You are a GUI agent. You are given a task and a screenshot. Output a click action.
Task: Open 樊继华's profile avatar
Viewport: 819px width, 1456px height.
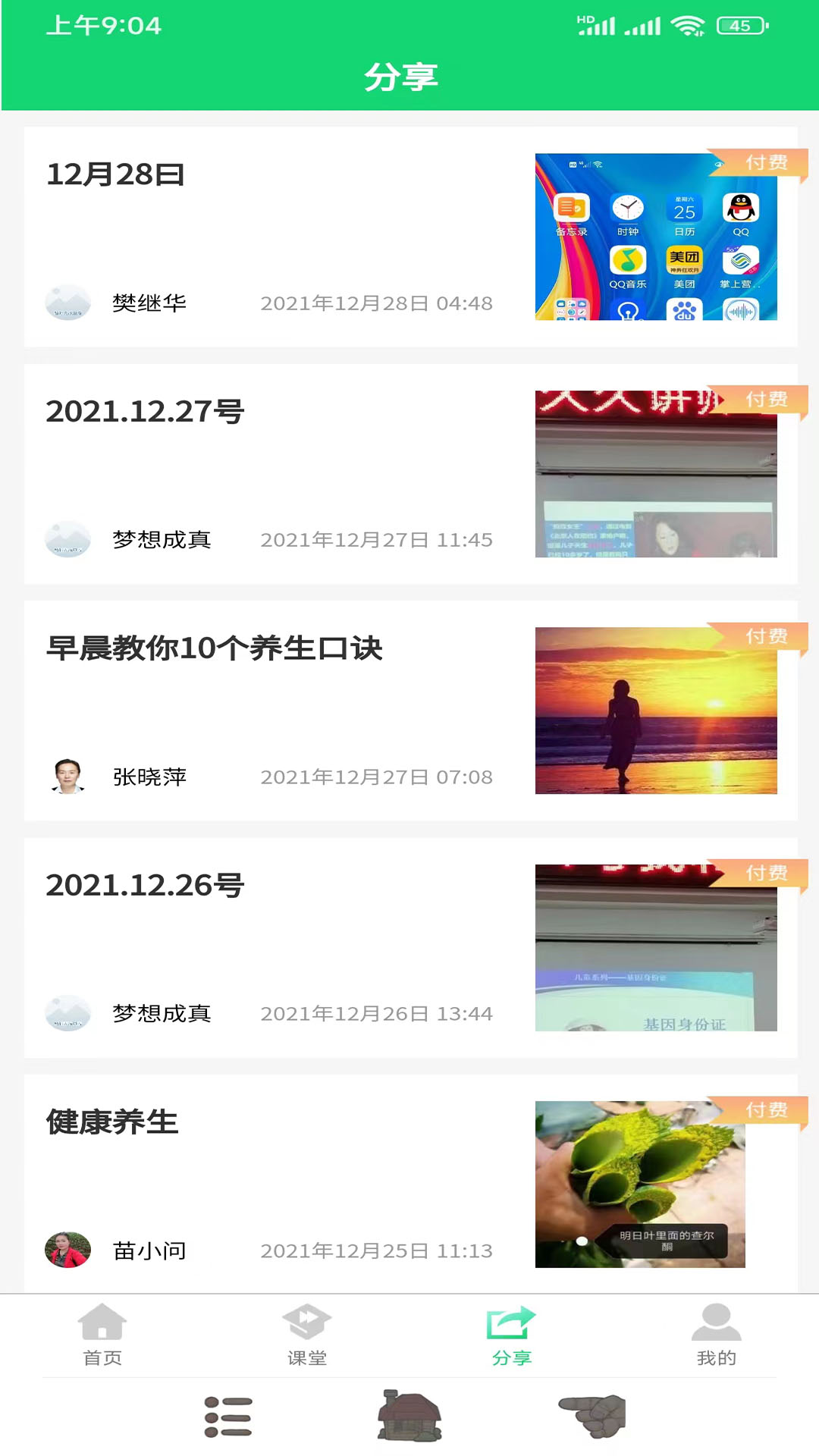click(68, 302)
